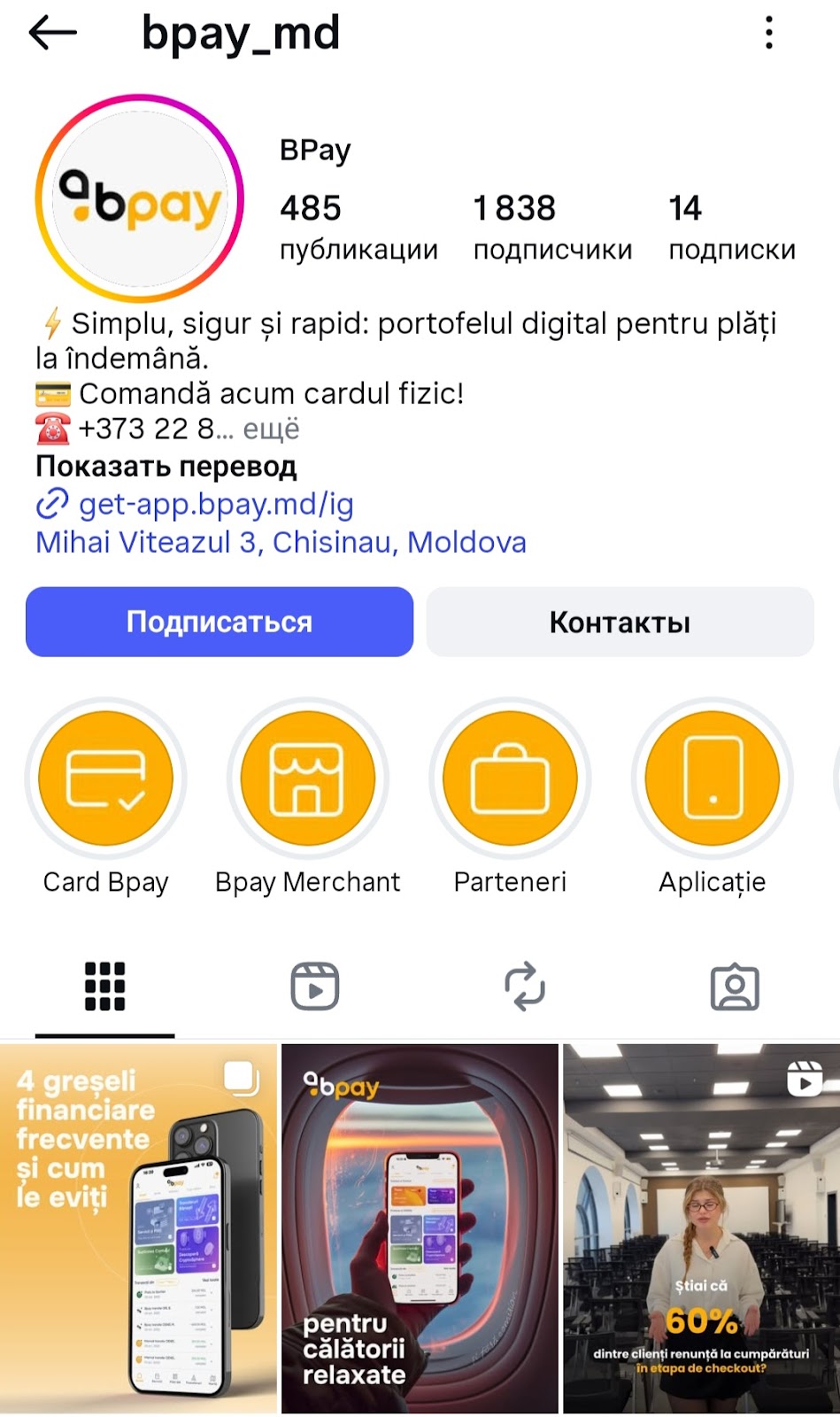
Task: View the 1838 подписчики list
Action: click(552, 226)
